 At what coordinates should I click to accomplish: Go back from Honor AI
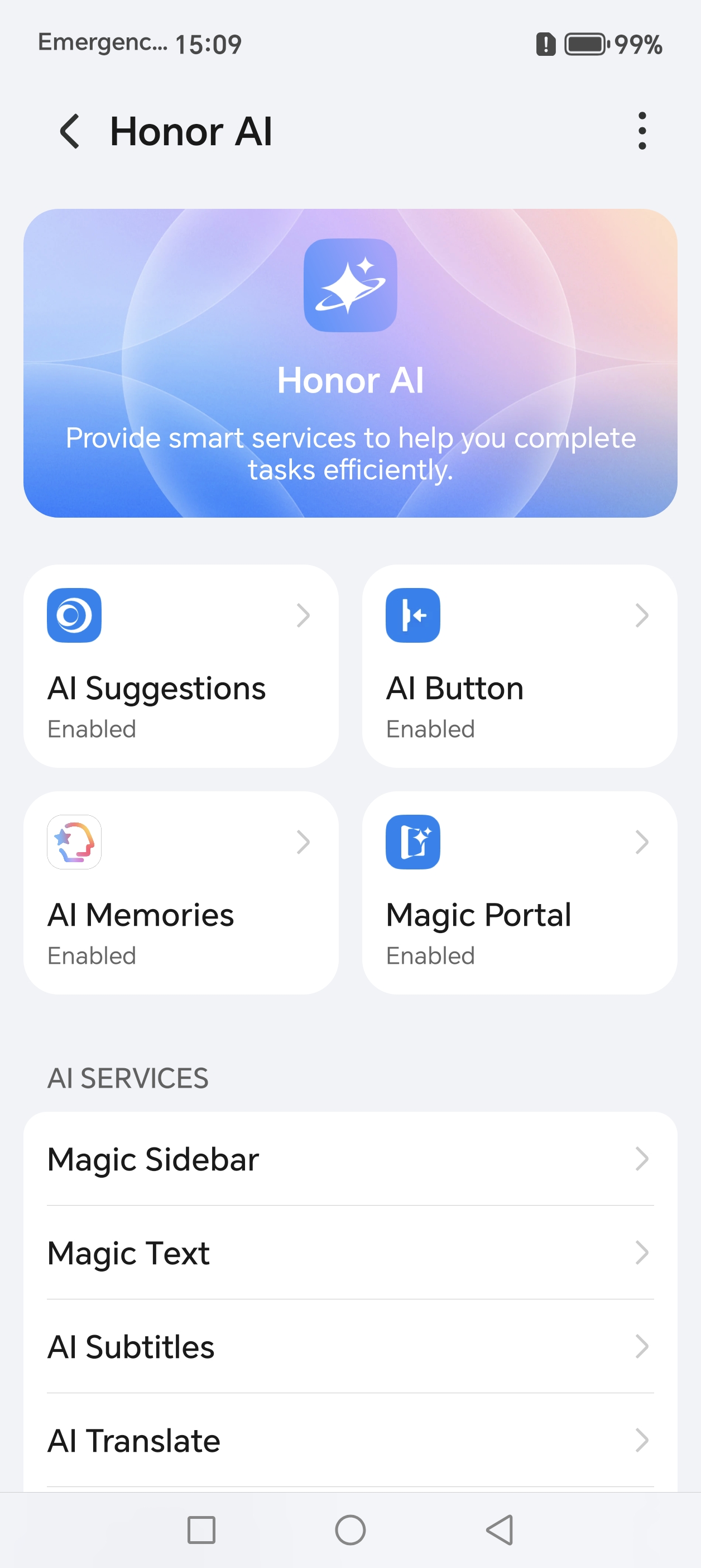coord(69,131)
